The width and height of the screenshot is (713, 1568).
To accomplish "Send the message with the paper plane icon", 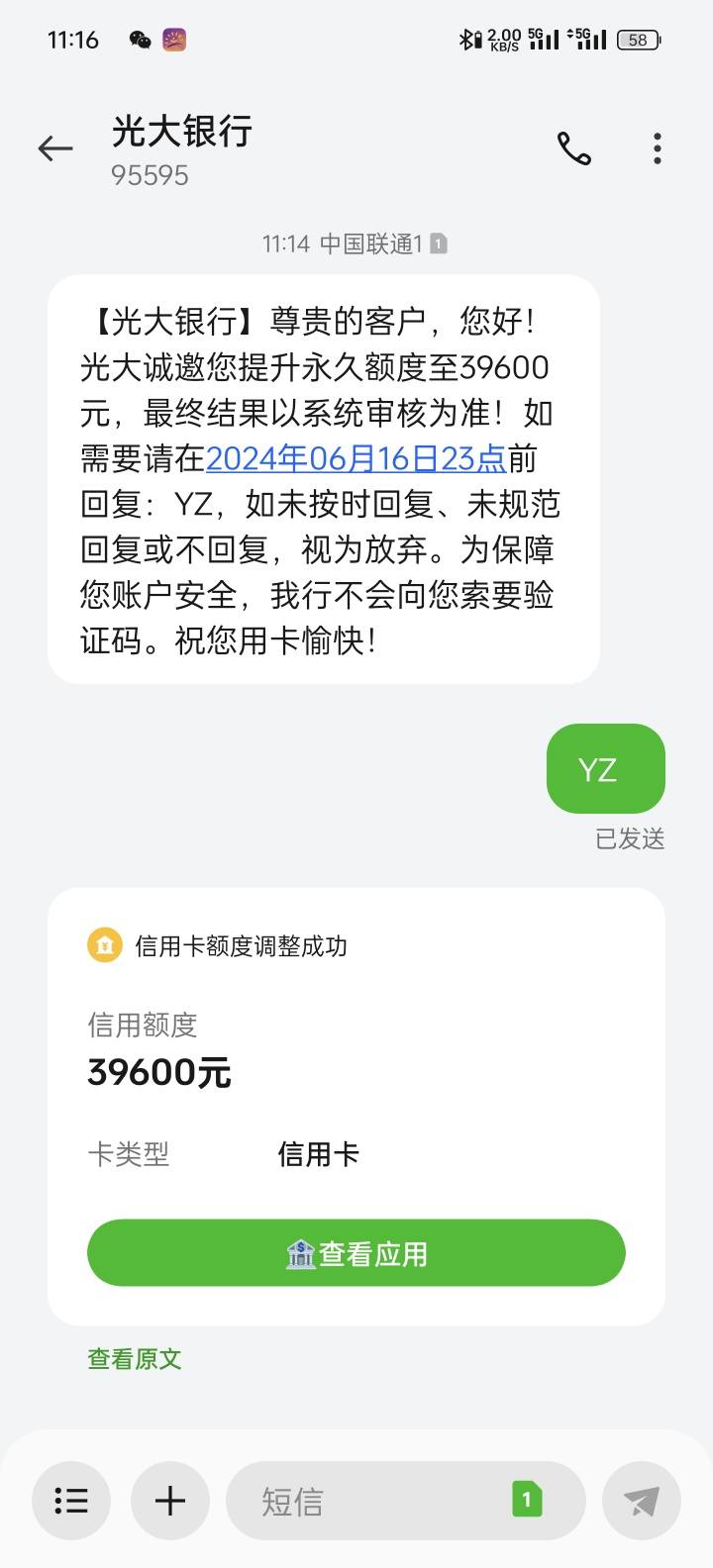I will point(642,1501).
